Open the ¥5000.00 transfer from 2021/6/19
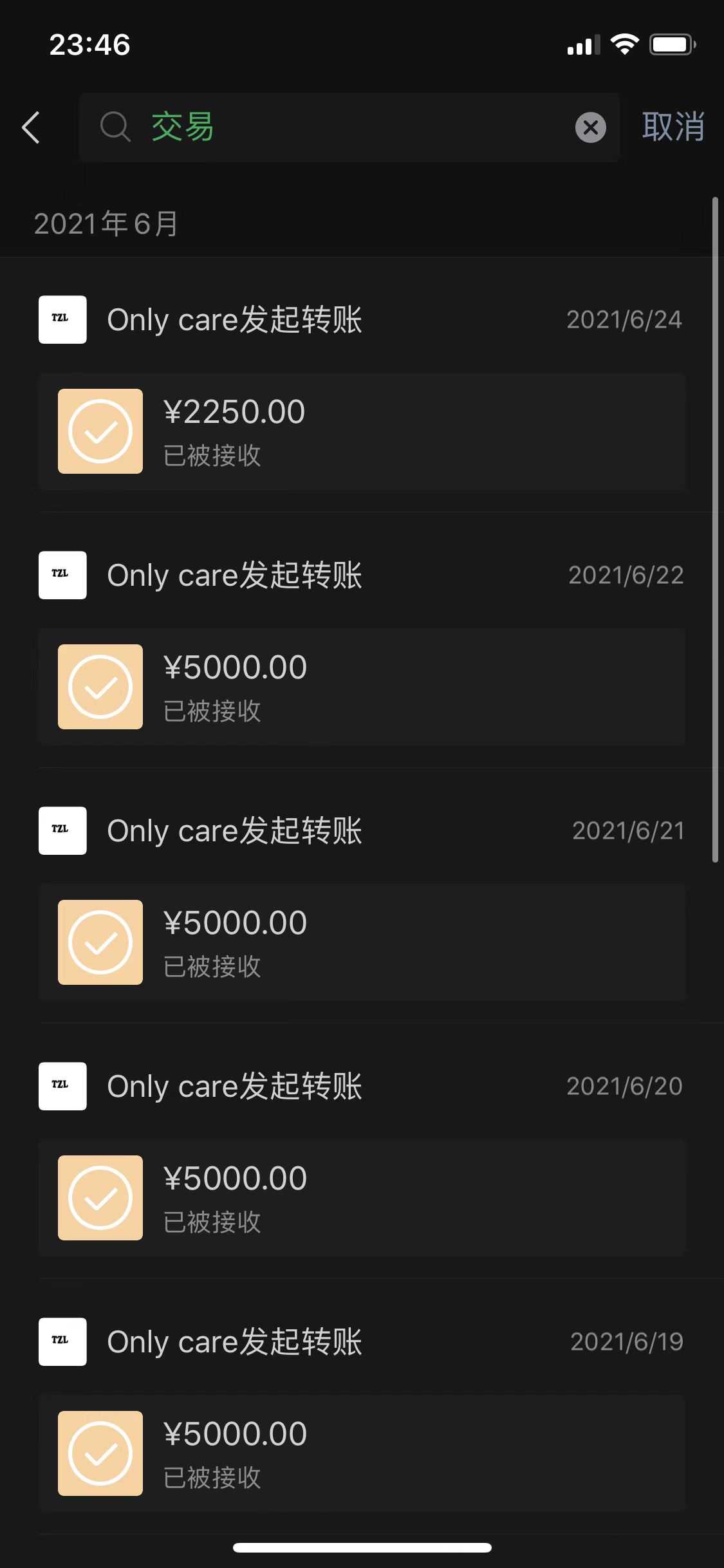Viewport: 724px width, 1568px height. (362, 1453)
